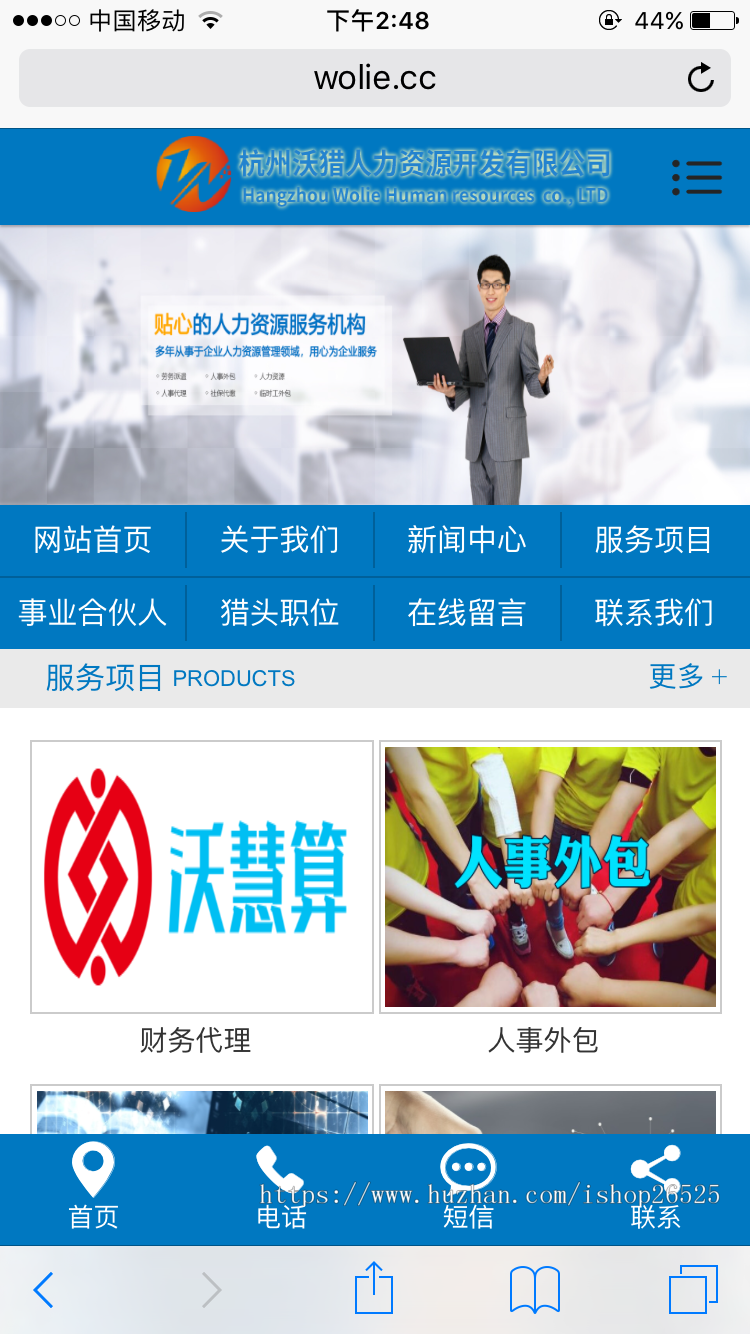The image size is (750, 1334).
Task: Open 联系我们 in the navigation grid
Action: pos(653,612)
